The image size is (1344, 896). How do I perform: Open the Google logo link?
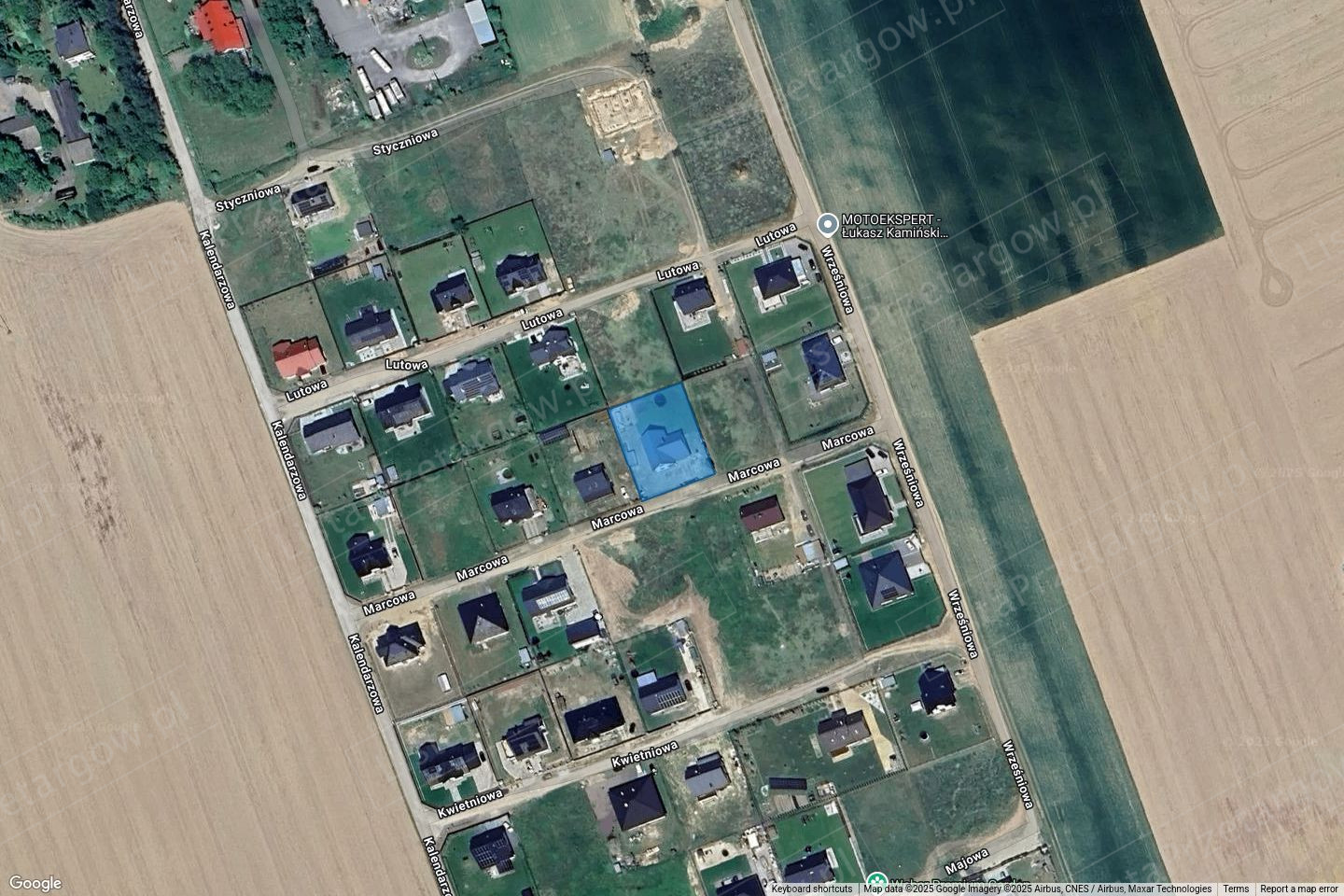pyautogui.click(x=35, y=883)
